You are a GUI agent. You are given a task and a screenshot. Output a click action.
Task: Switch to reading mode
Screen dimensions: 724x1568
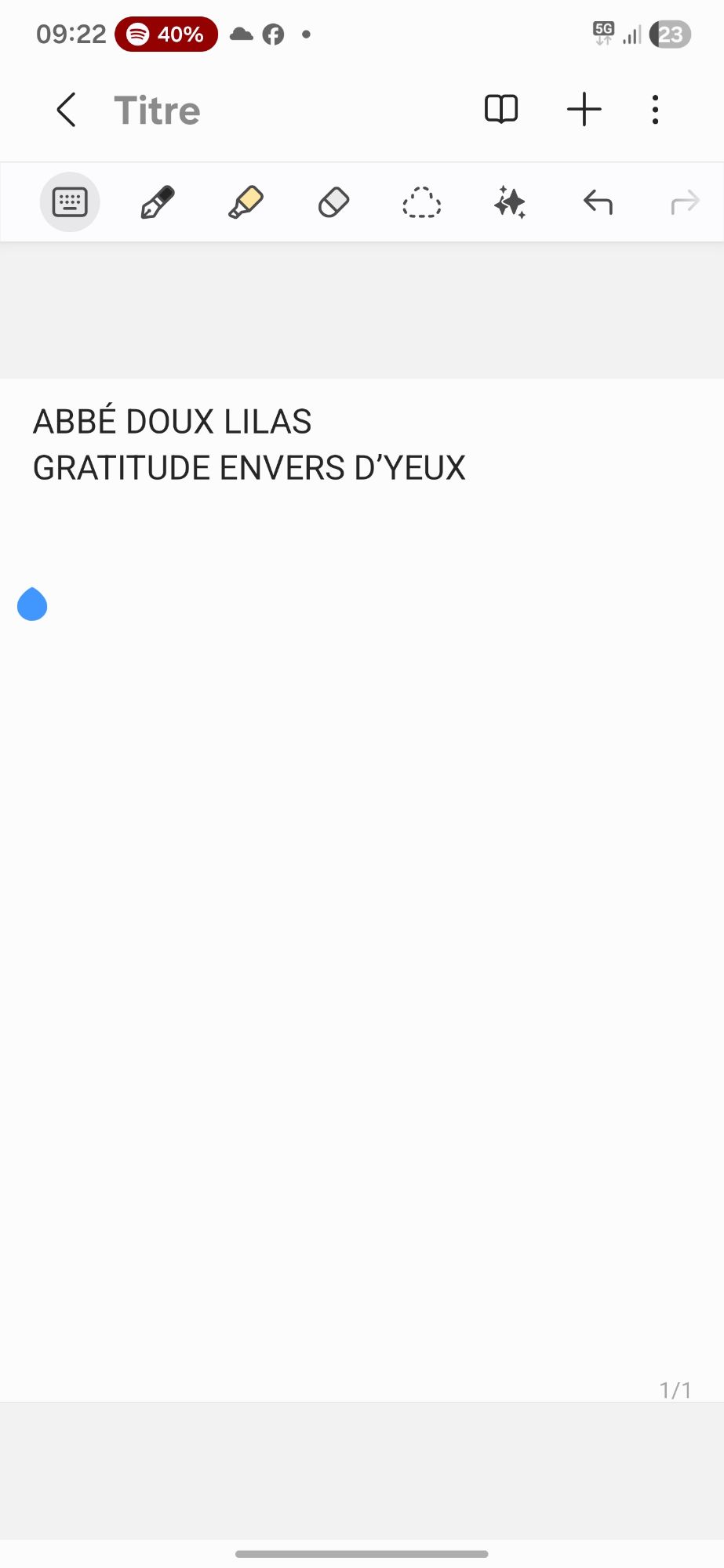501,110
